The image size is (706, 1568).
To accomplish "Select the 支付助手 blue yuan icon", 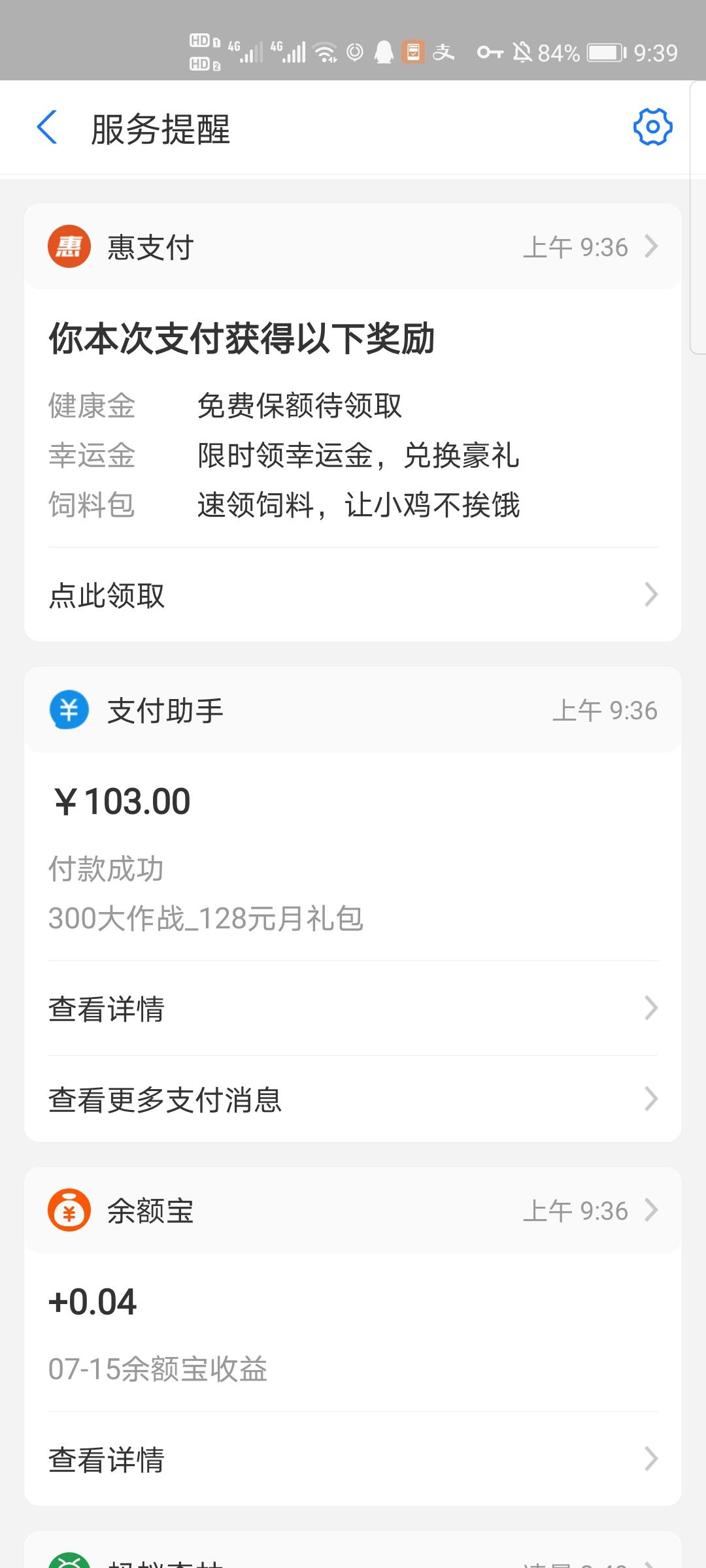I will [x=70, y=711].
